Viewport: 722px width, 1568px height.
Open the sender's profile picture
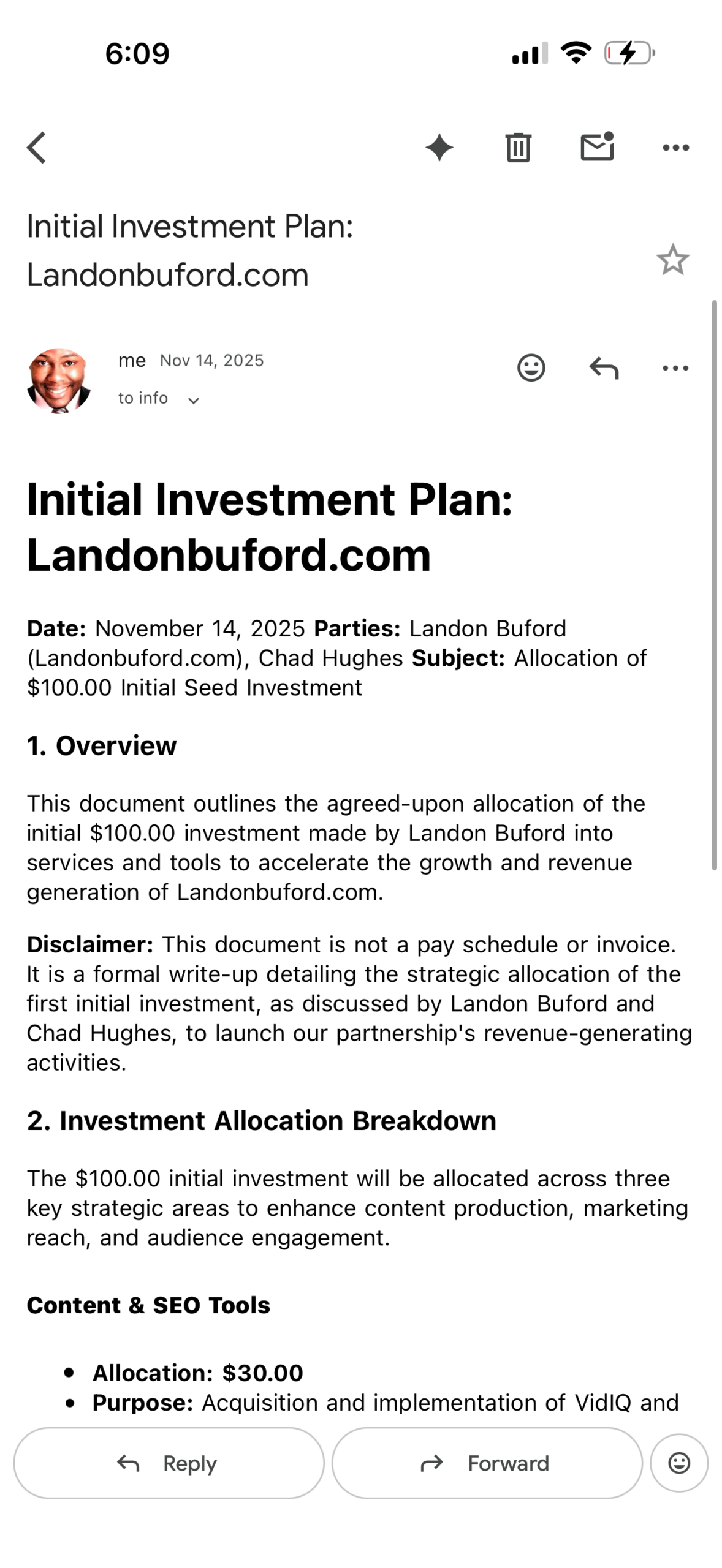point(59,381)
